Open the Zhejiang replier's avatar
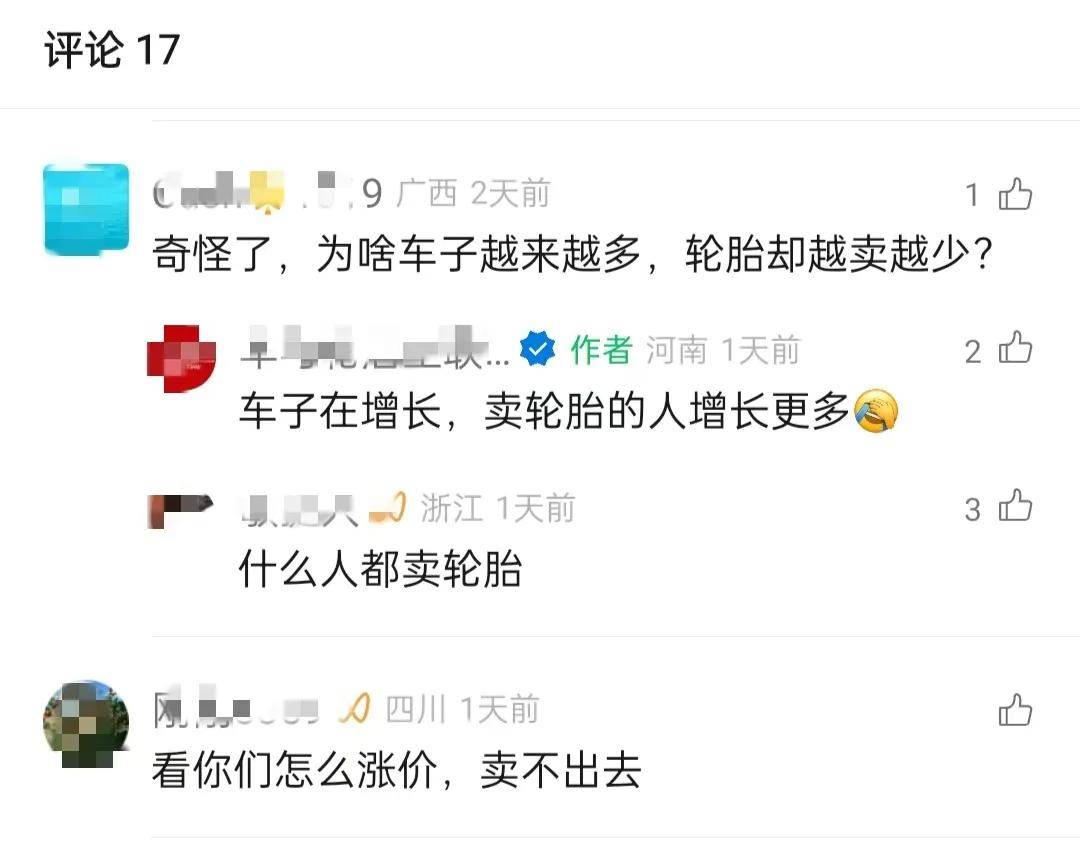 pos(181,509)
